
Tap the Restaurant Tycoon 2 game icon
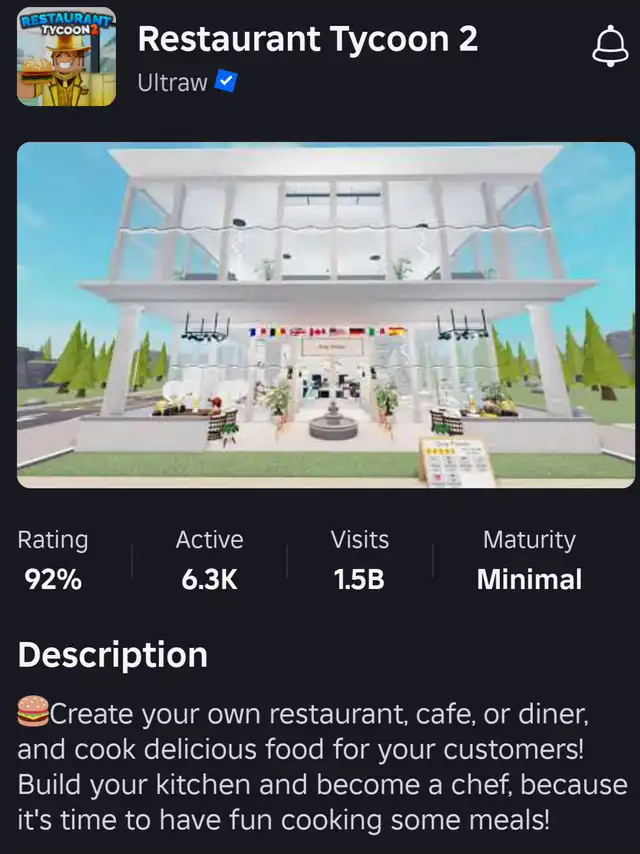pos(66,57)
